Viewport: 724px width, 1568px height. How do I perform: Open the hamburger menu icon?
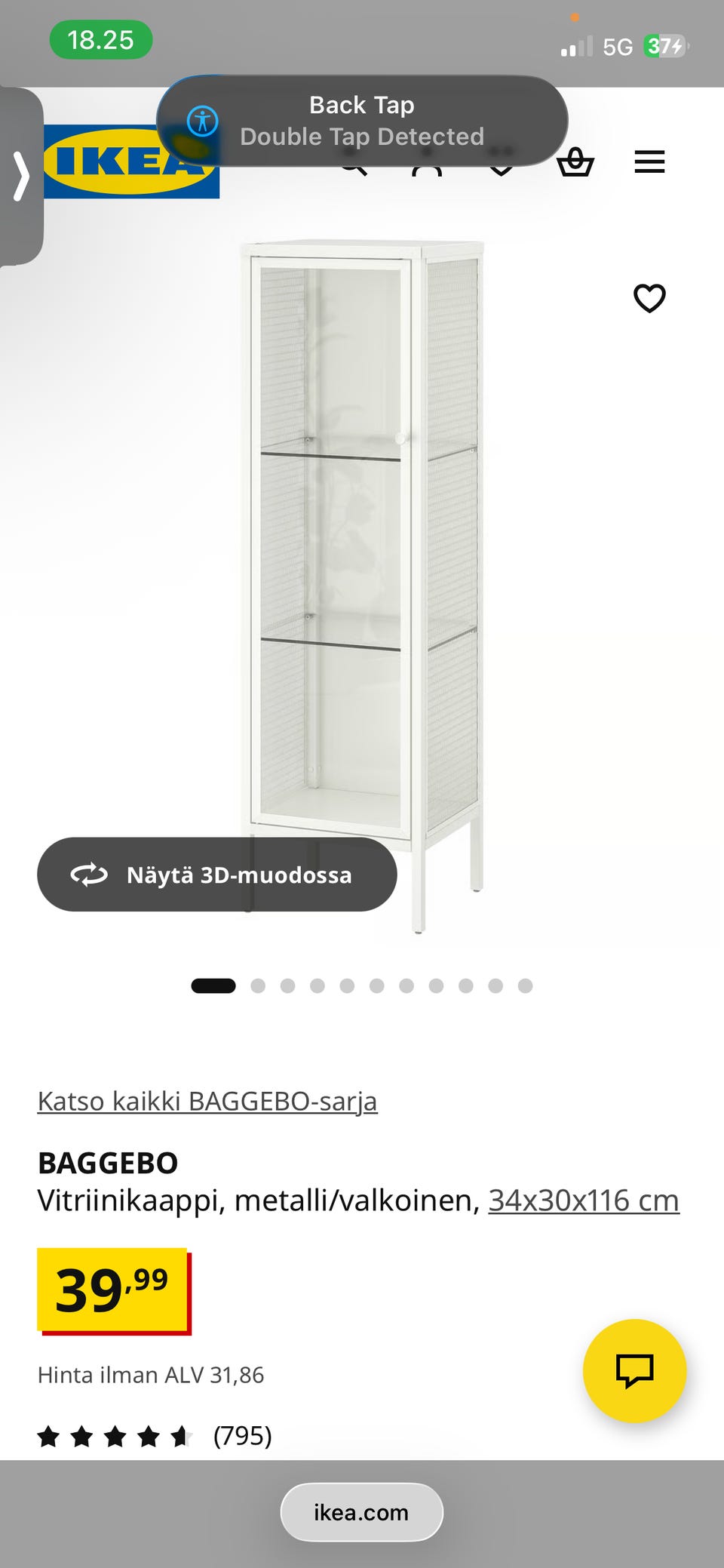649,163
